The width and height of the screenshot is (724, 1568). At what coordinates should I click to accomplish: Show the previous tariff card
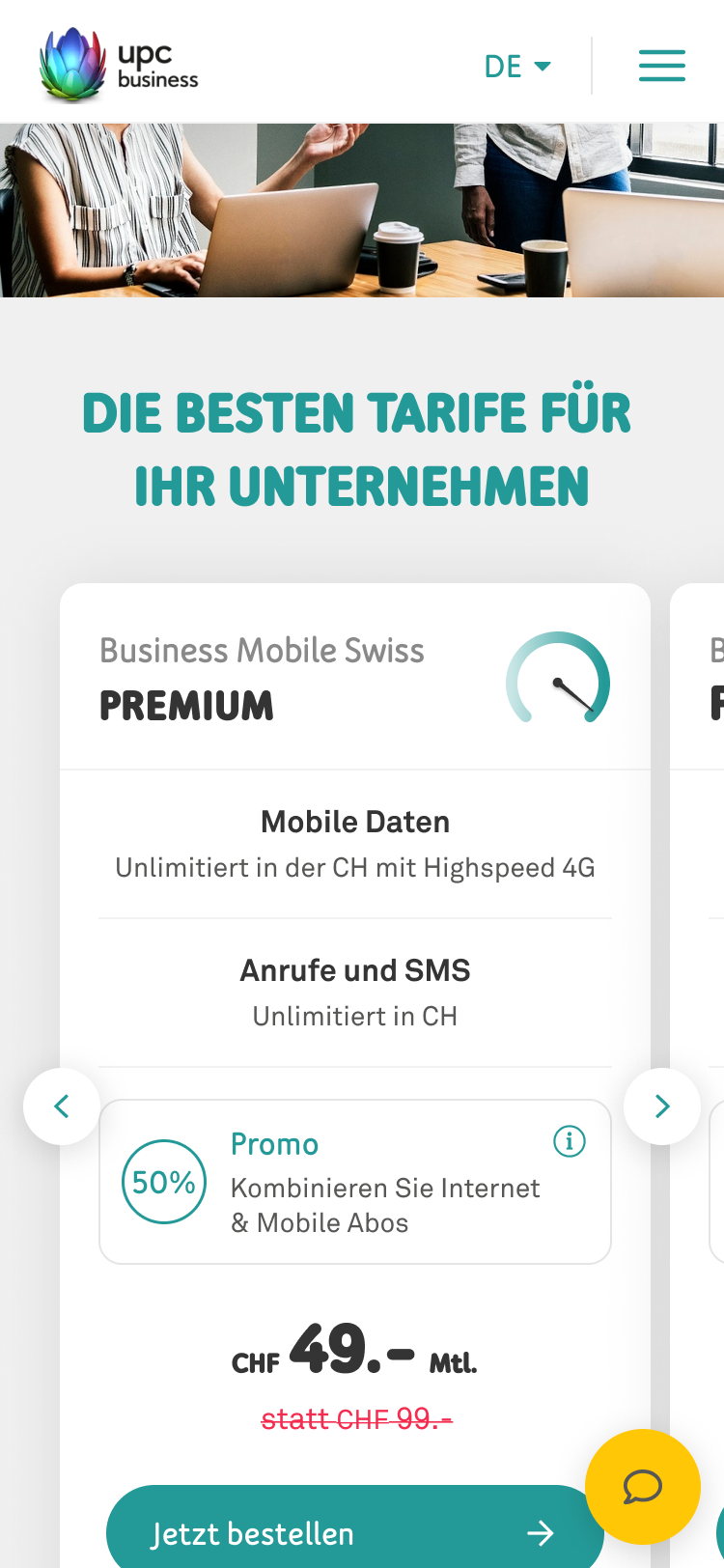(x=62, y=1106)
